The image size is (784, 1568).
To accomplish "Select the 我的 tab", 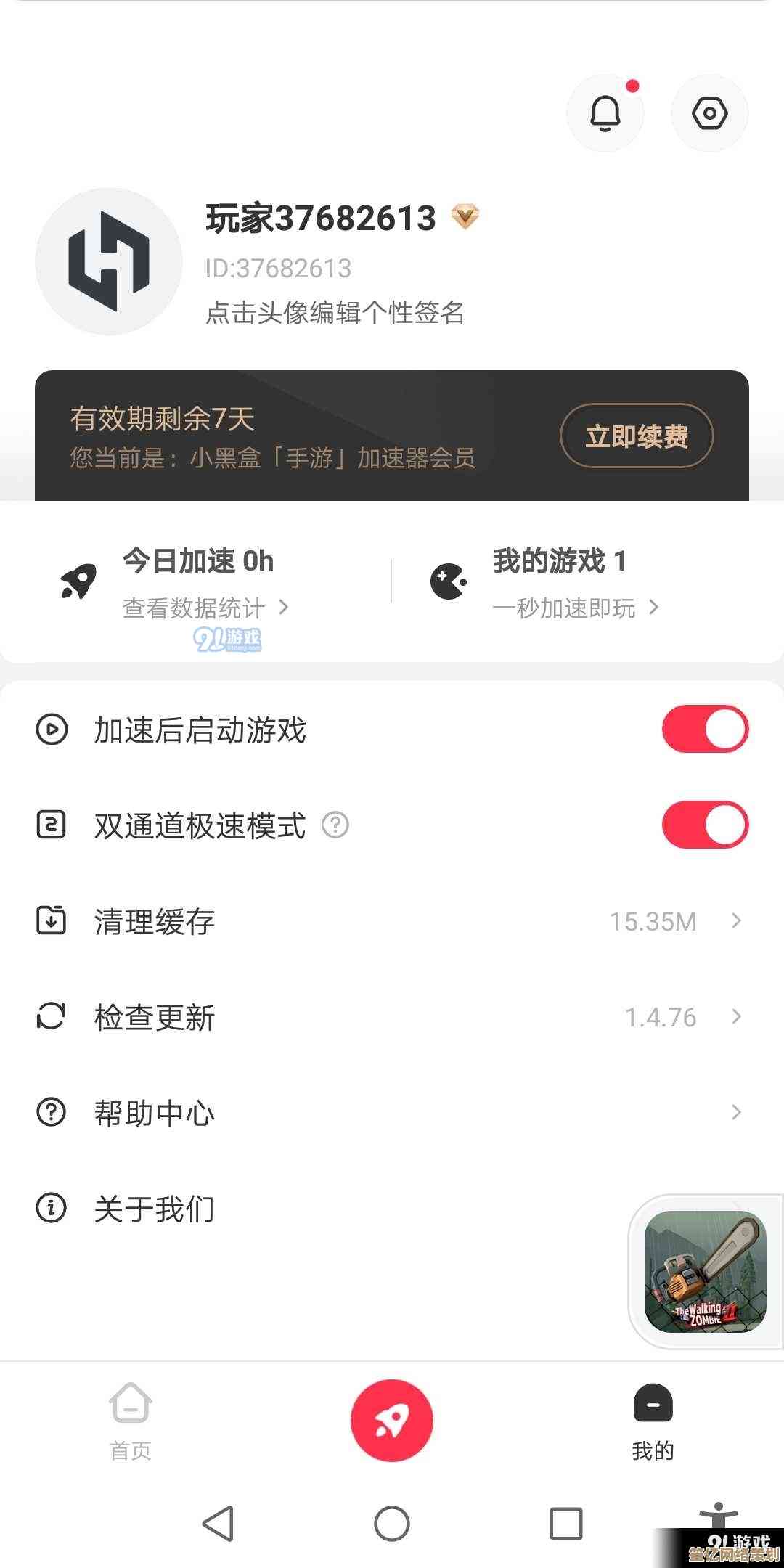I will click(x=653, y=1421).
